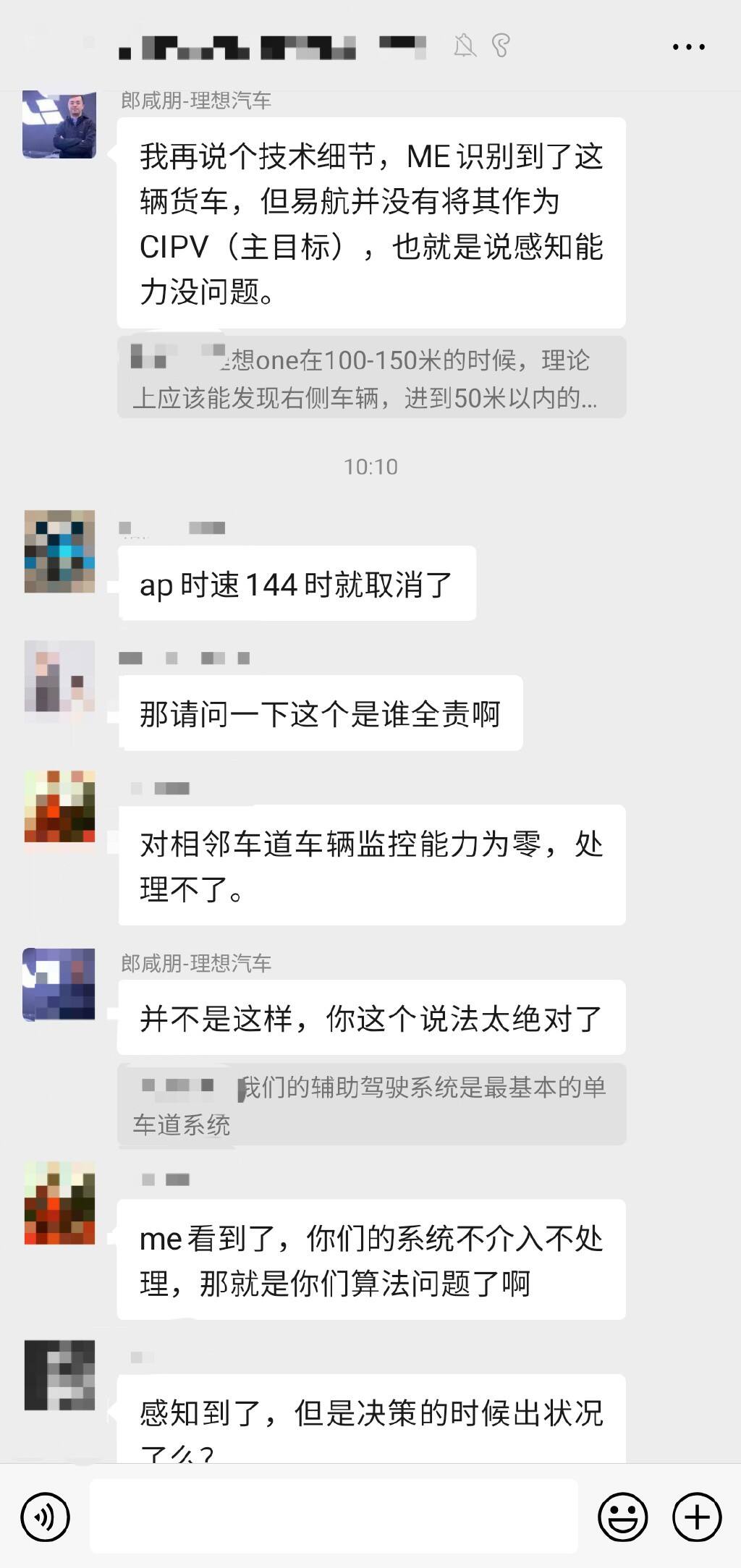Open 郎咸朋's avatar beside '我再说个技术细节'
This screenshot has height=1568, width=741.
coord(59,124)
